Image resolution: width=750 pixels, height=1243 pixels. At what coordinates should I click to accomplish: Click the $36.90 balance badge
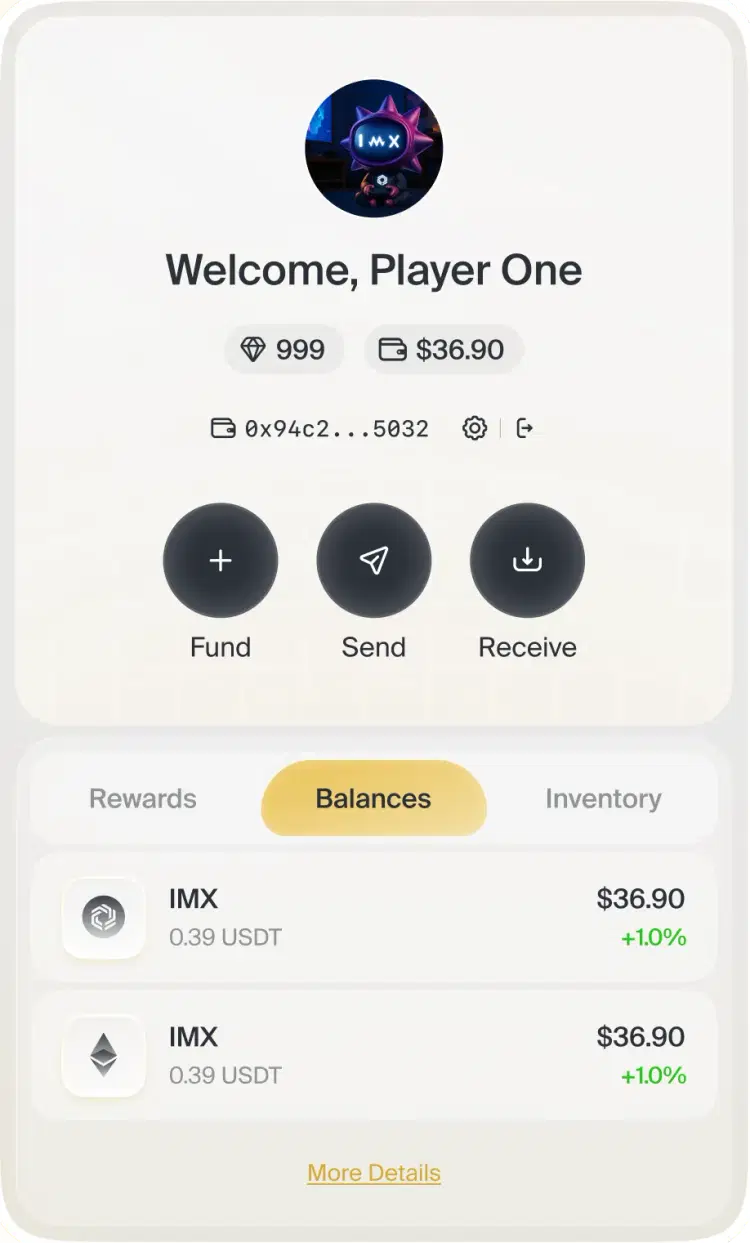coord(442,349)
